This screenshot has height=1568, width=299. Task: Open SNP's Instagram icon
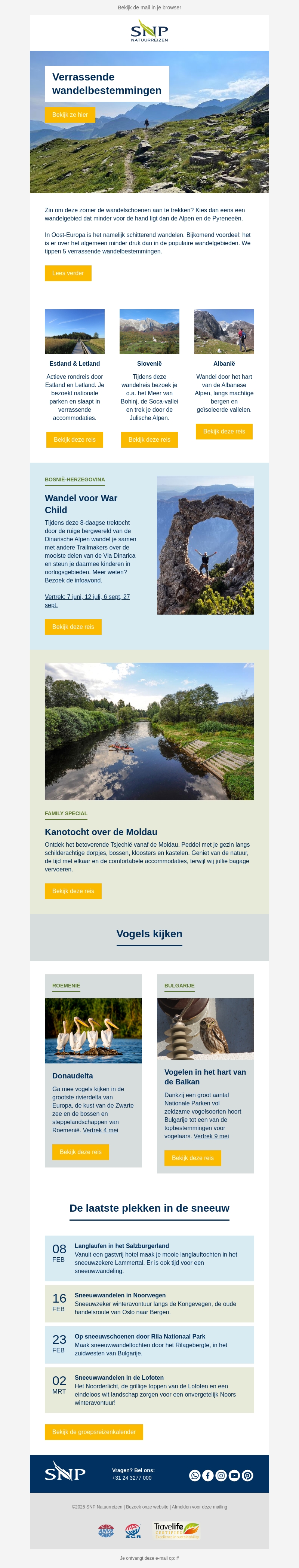(x=221, y=1475)
